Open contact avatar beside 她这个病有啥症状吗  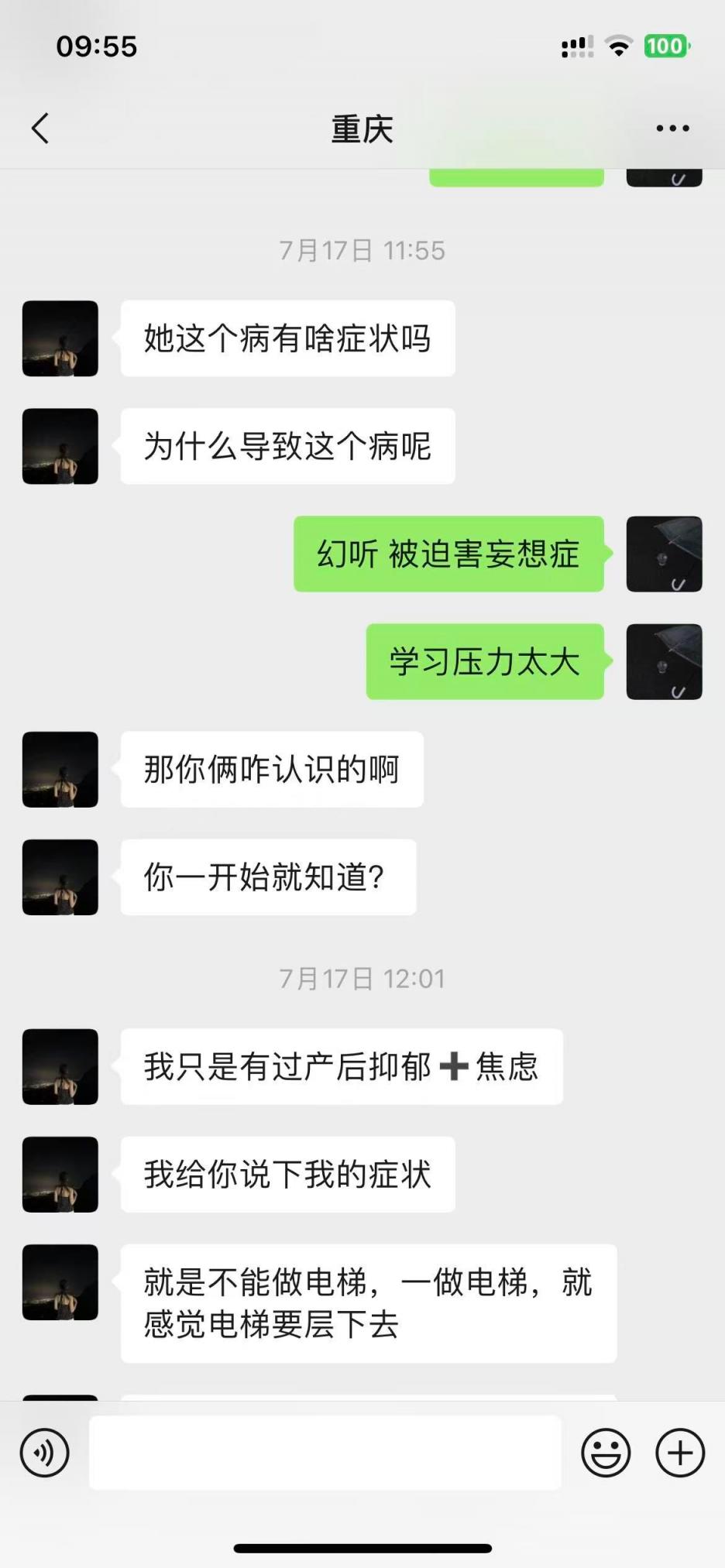tap(60, 338)
